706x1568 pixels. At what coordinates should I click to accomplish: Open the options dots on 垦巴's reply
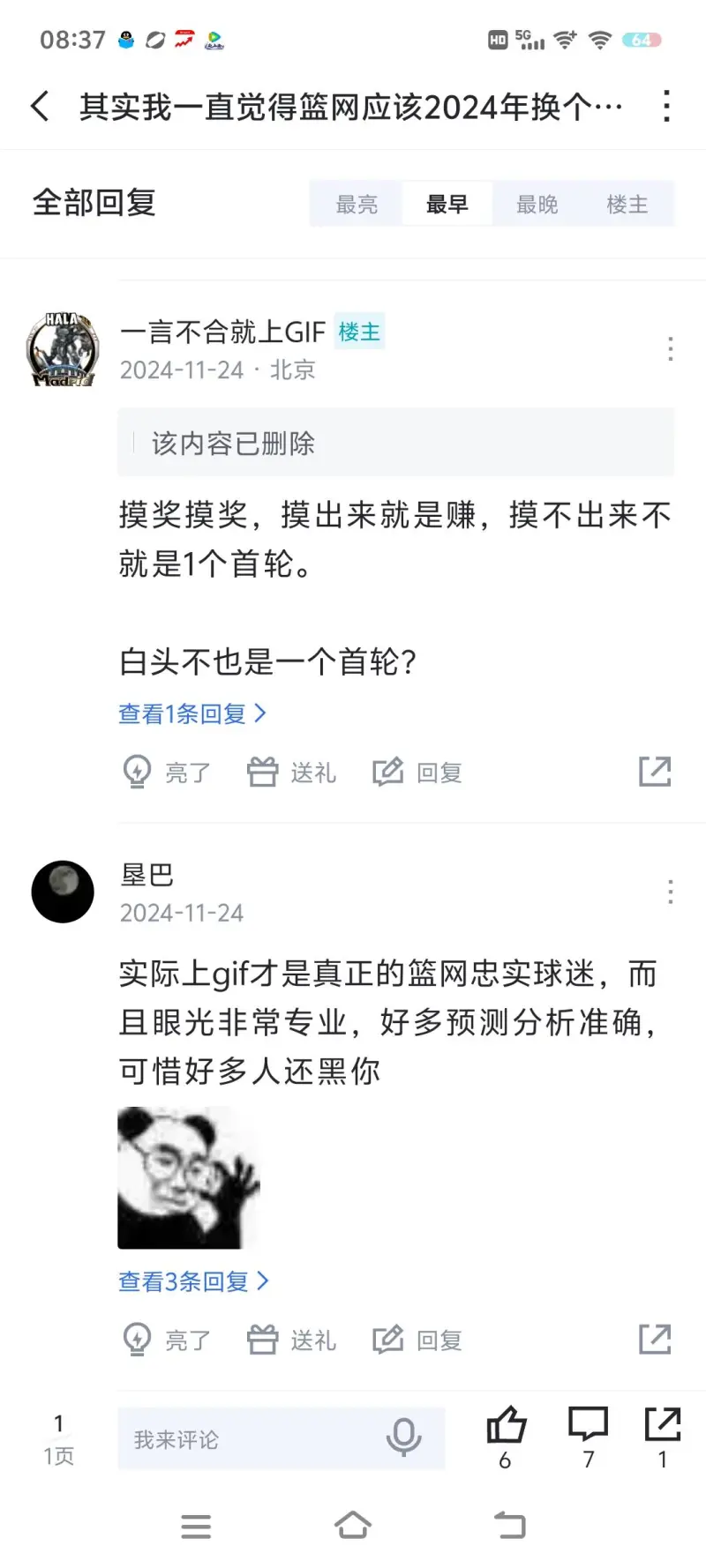pos(671,892)
